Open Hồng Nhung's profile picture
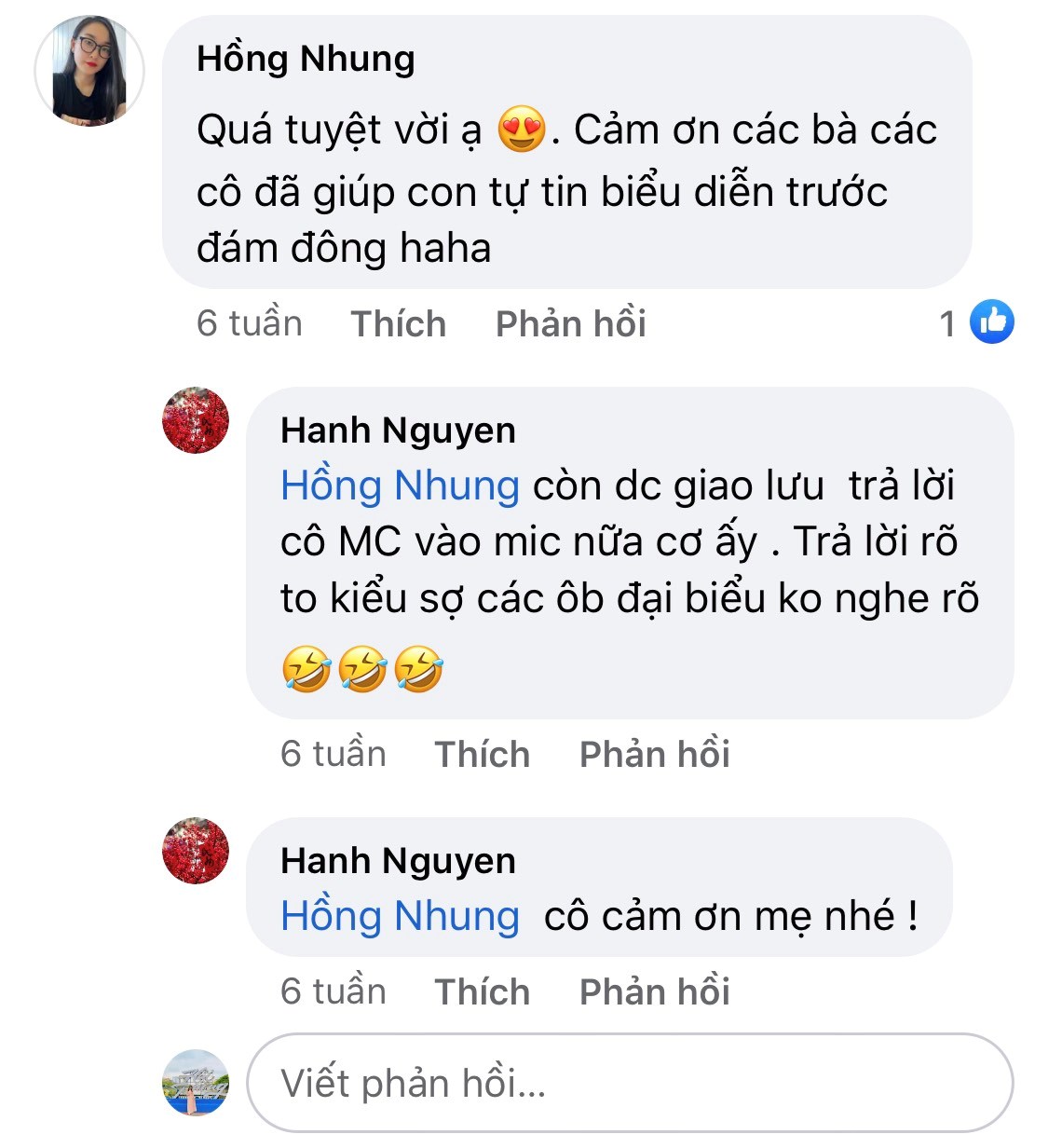Viewport: 1048px width, 1148px height. coord(89,71)
